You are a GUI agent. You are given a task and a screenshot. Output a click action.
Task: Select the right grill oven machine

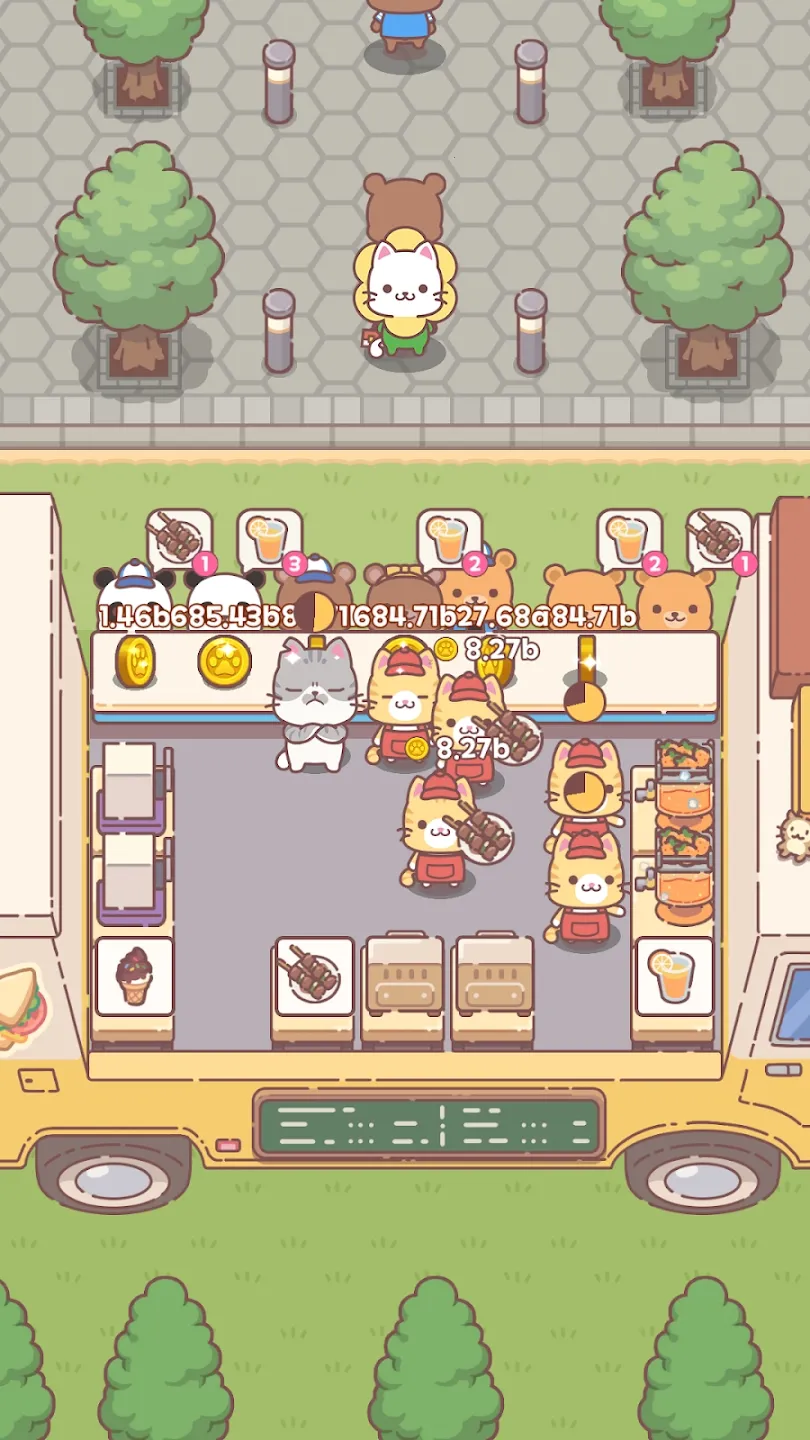[490, 985]
